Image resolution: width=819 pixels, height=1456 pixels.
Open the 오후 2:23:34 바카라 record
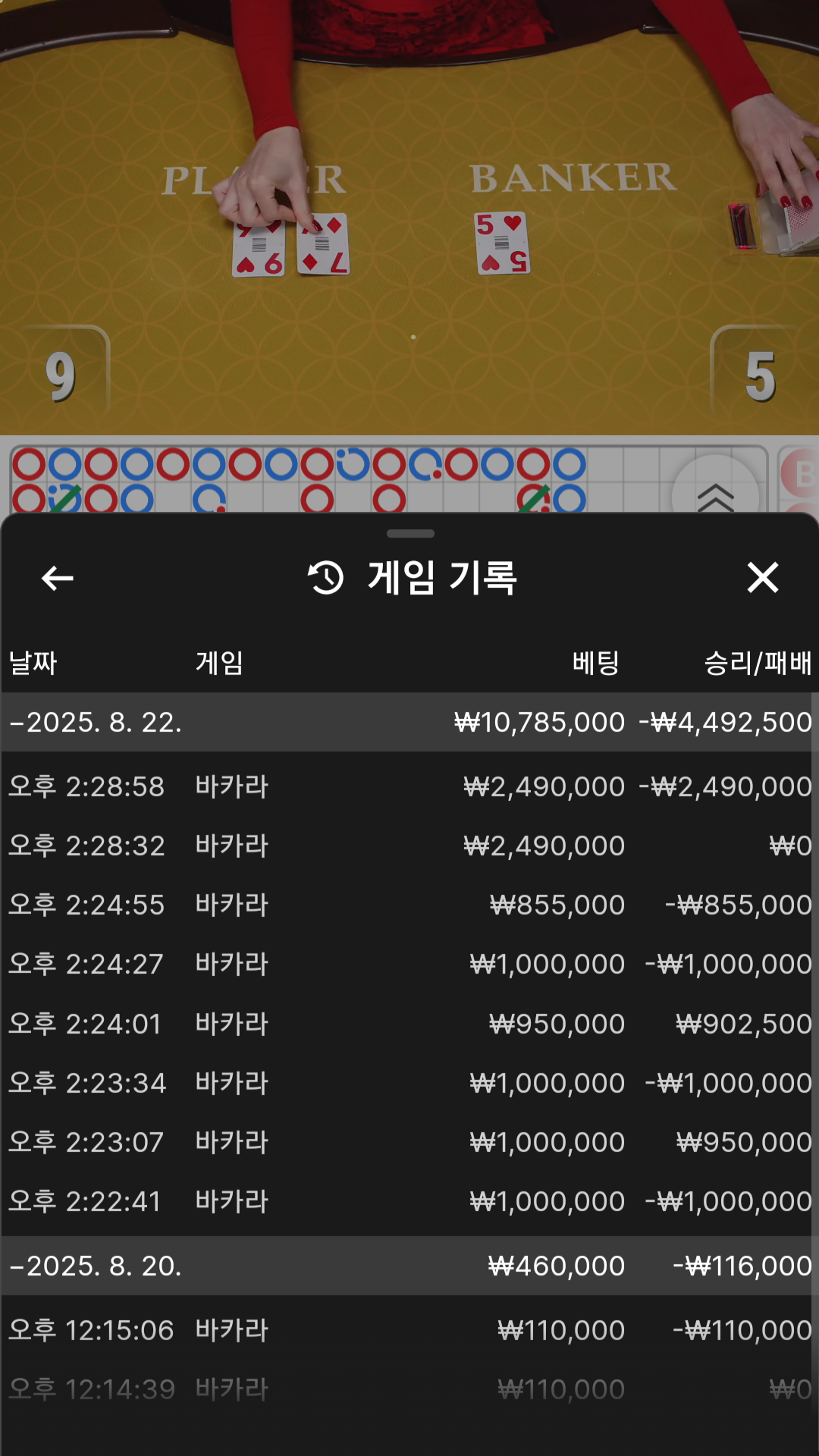(x=409, y=1083)
